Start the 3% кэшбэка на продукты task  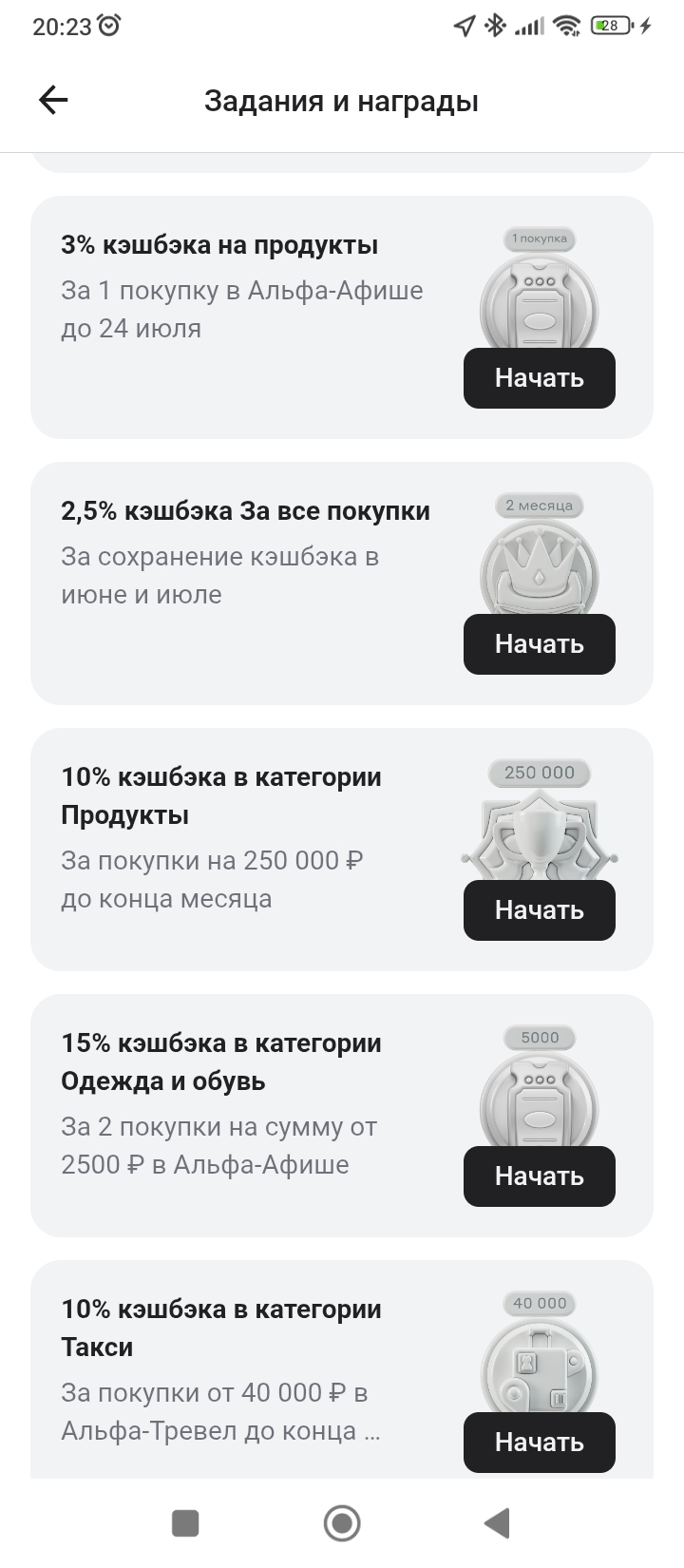point(539,378)
